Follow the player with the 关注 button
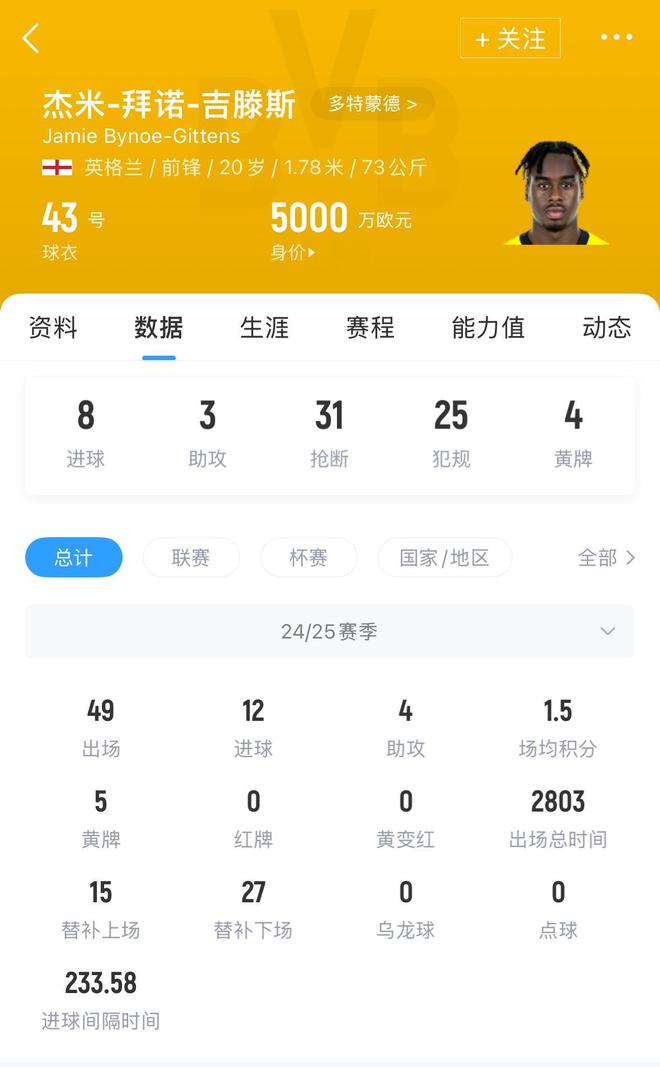 point(510,39)
